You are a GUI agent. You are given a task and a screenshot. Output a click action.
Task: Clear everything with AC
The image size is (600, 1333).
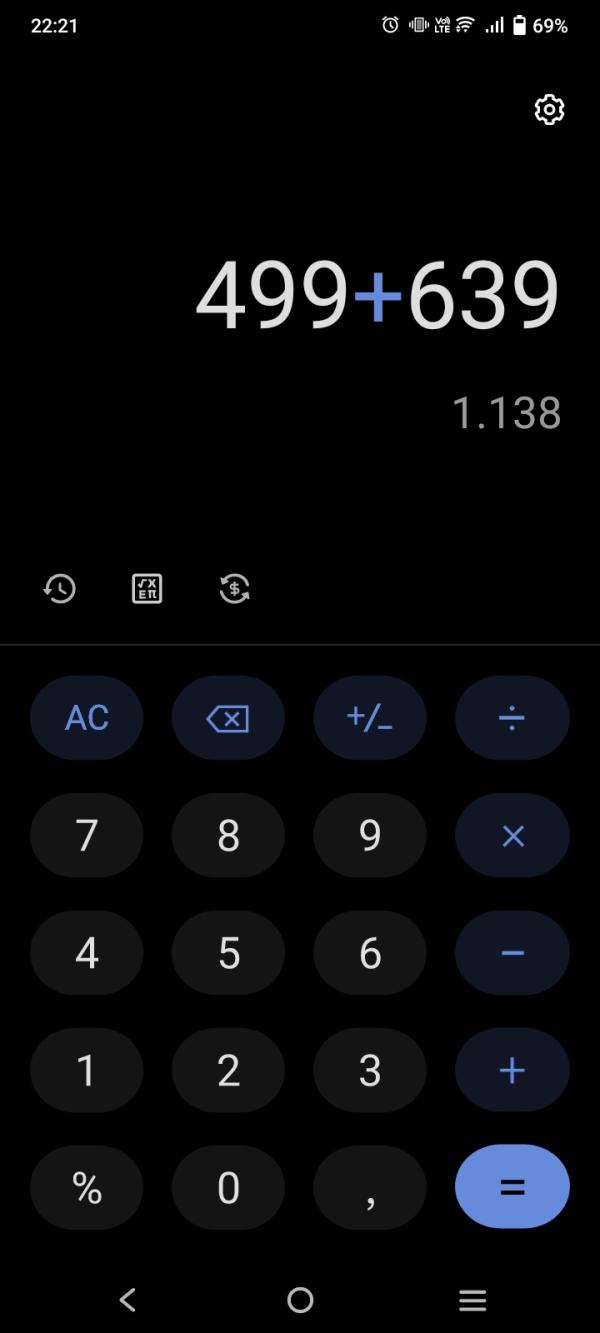pos(87,718)
